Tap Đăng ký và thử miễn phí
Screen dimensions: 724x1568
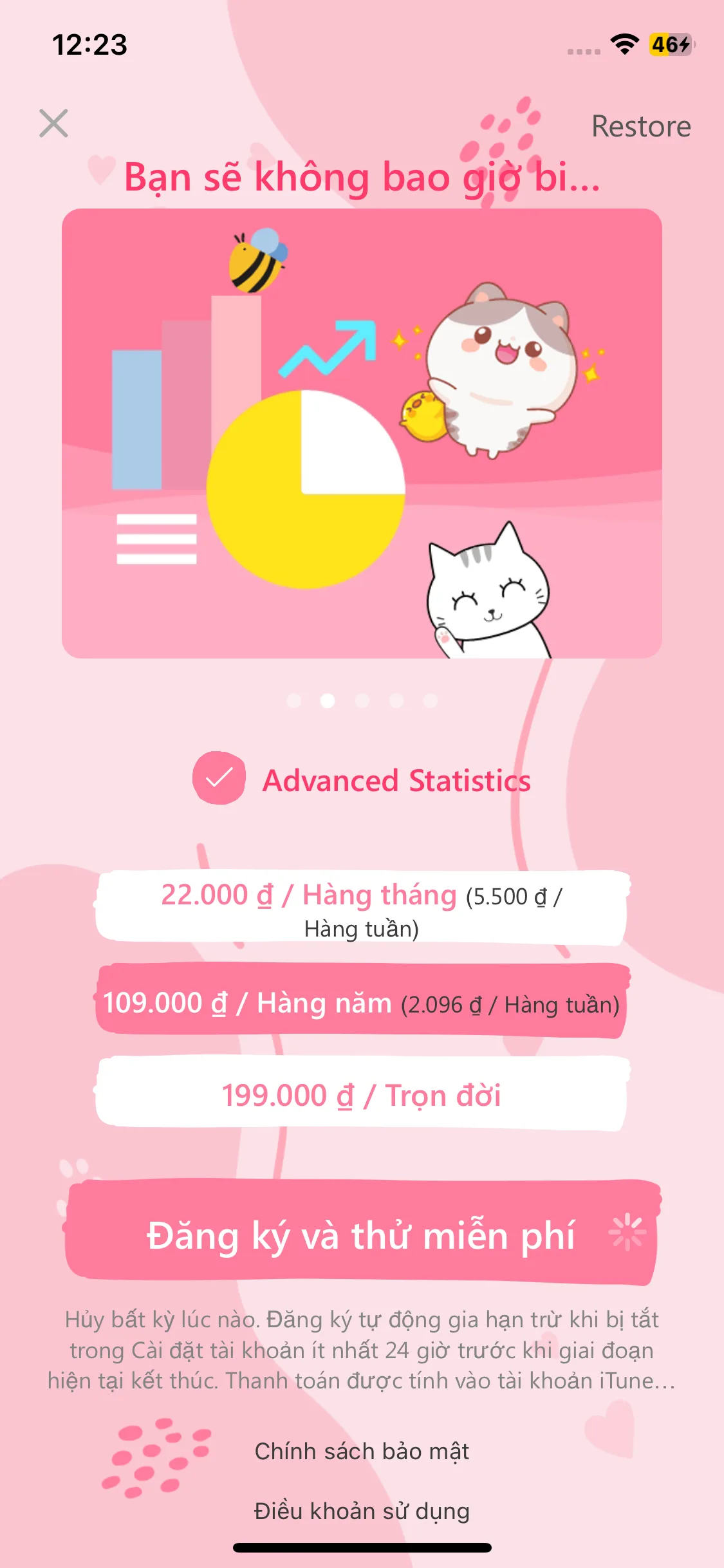click(362, 1234)
